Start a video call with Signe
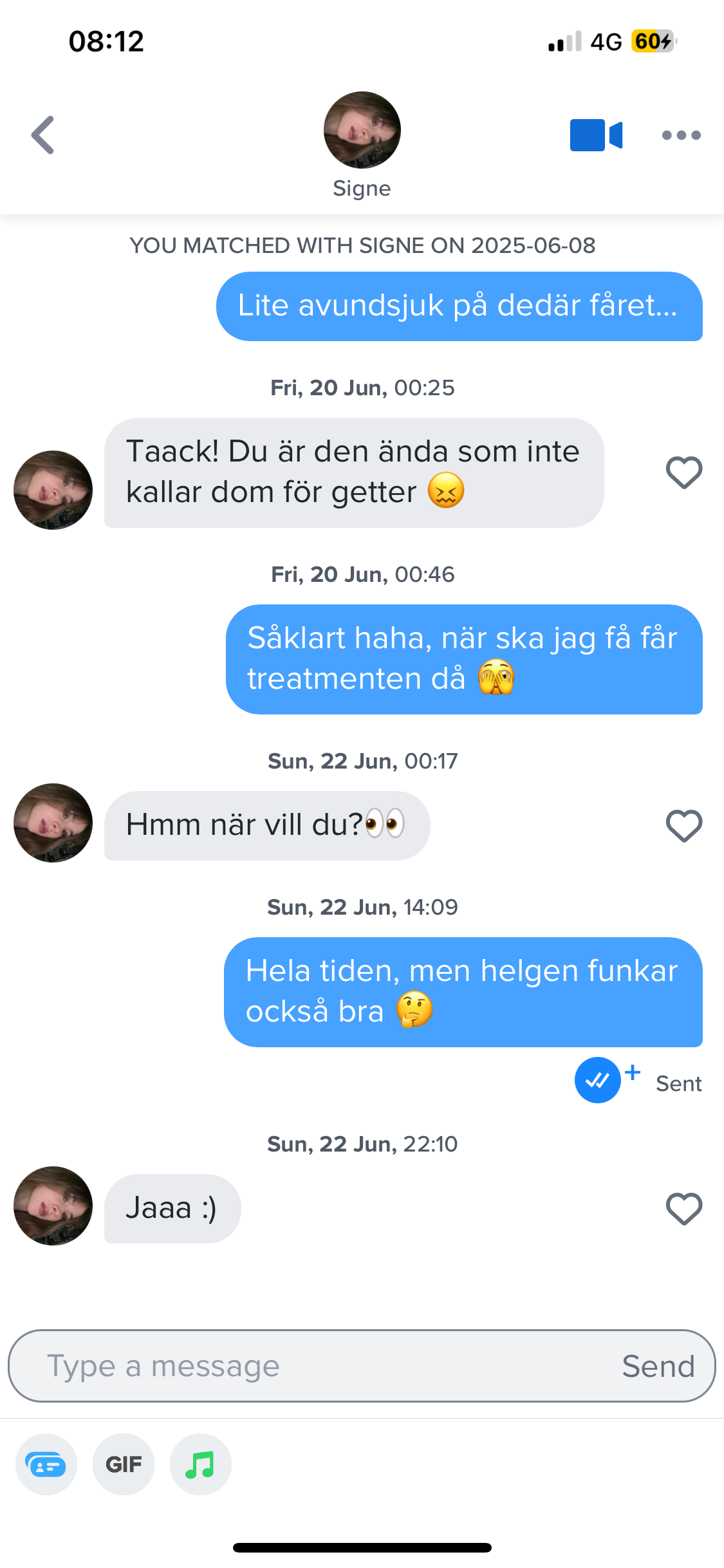The height and width of the screenshot is (1568, 724). tap(596, 135)
